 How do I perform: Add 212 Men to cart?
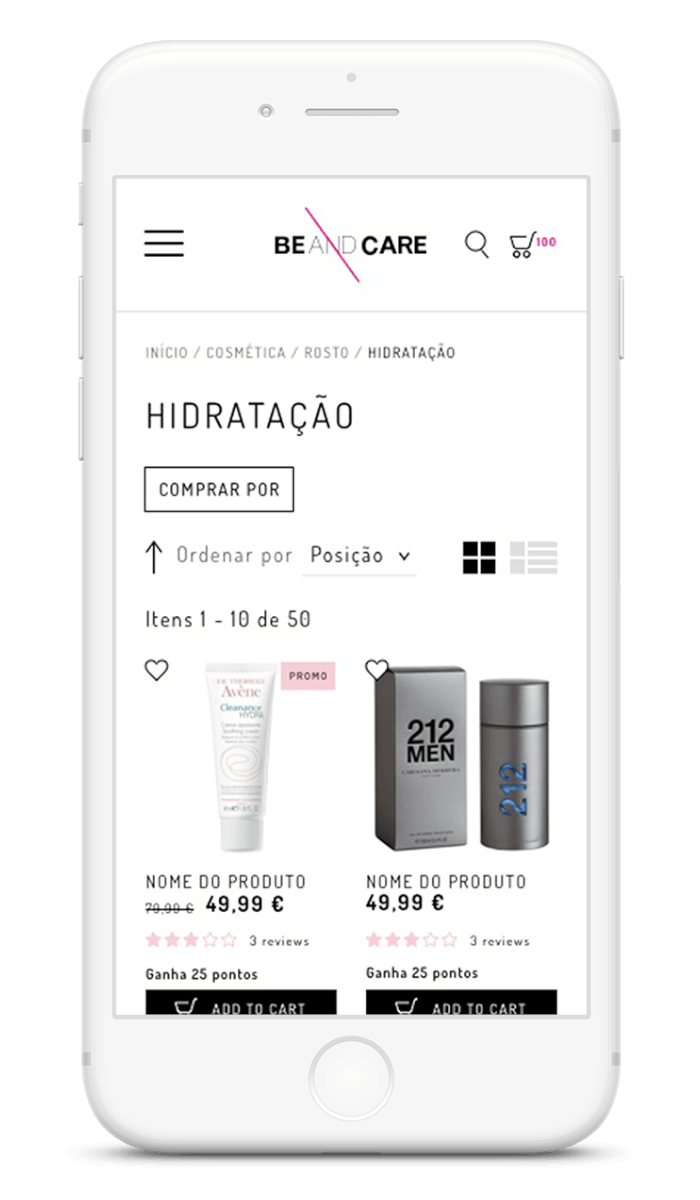pyautogui.click(x=461, y=1004)
